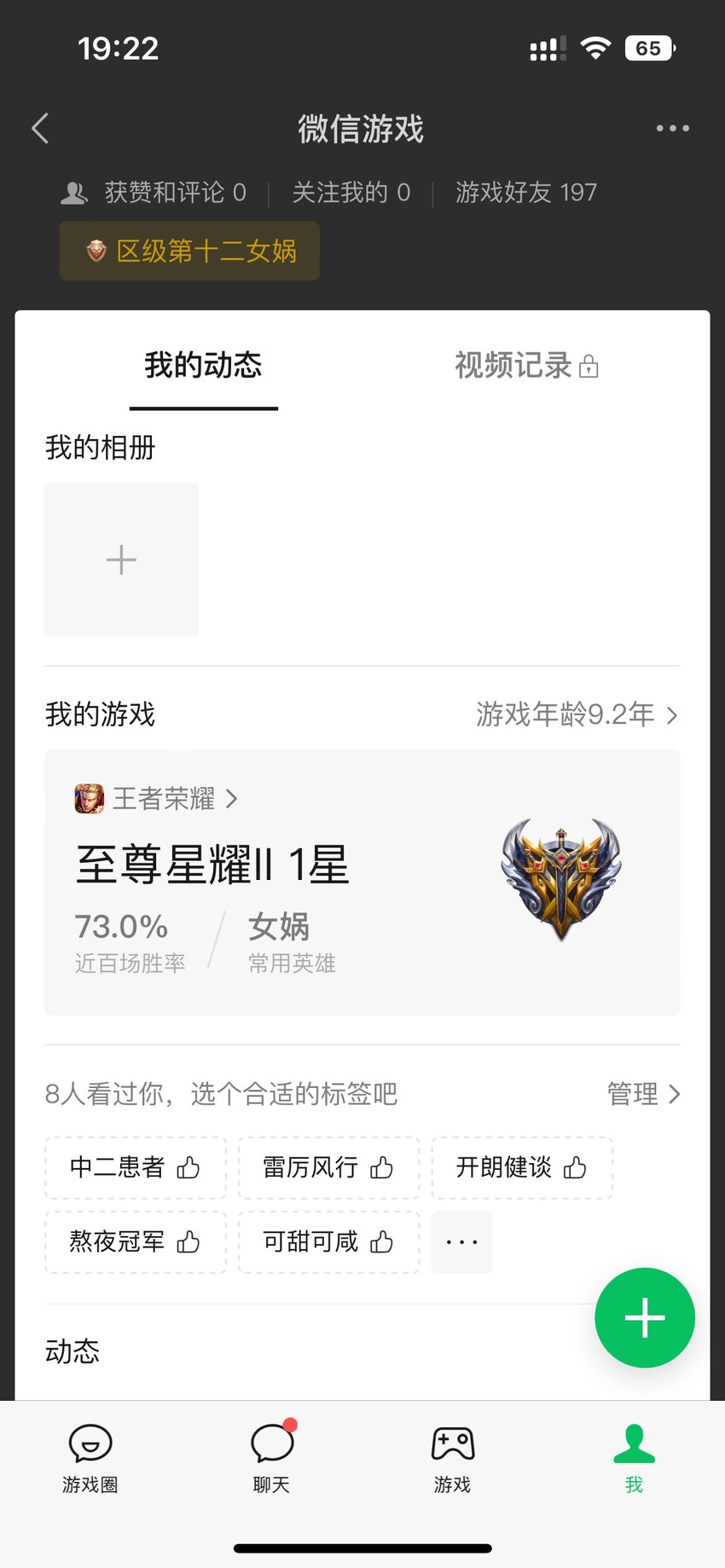Viewport: 725px width, 1568px height.
Task: Select the 熬夜冠军 tag
Action: point(136,1241)
